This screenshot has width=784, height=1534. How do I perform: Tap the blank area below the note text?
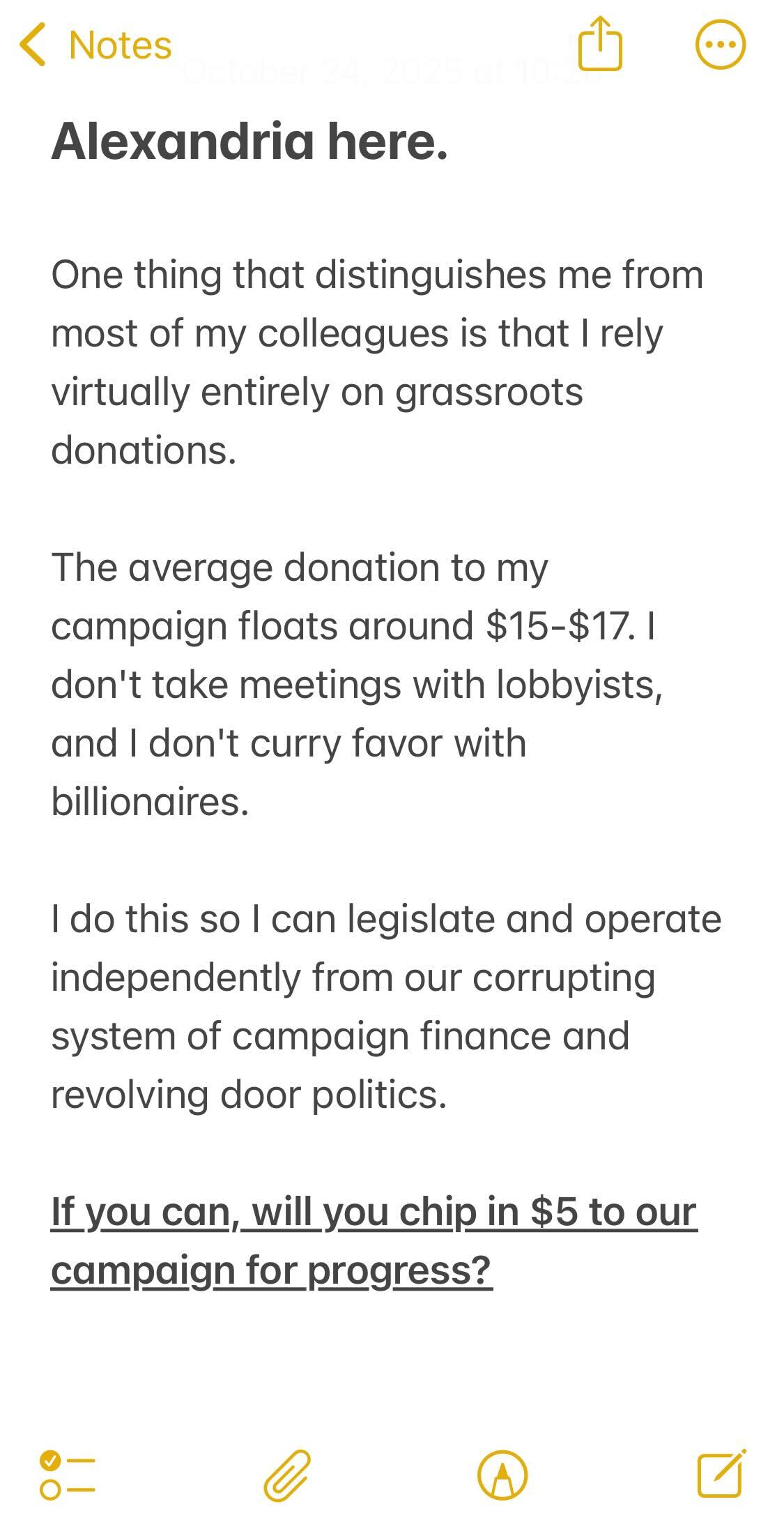click(x=390, y=1367)
